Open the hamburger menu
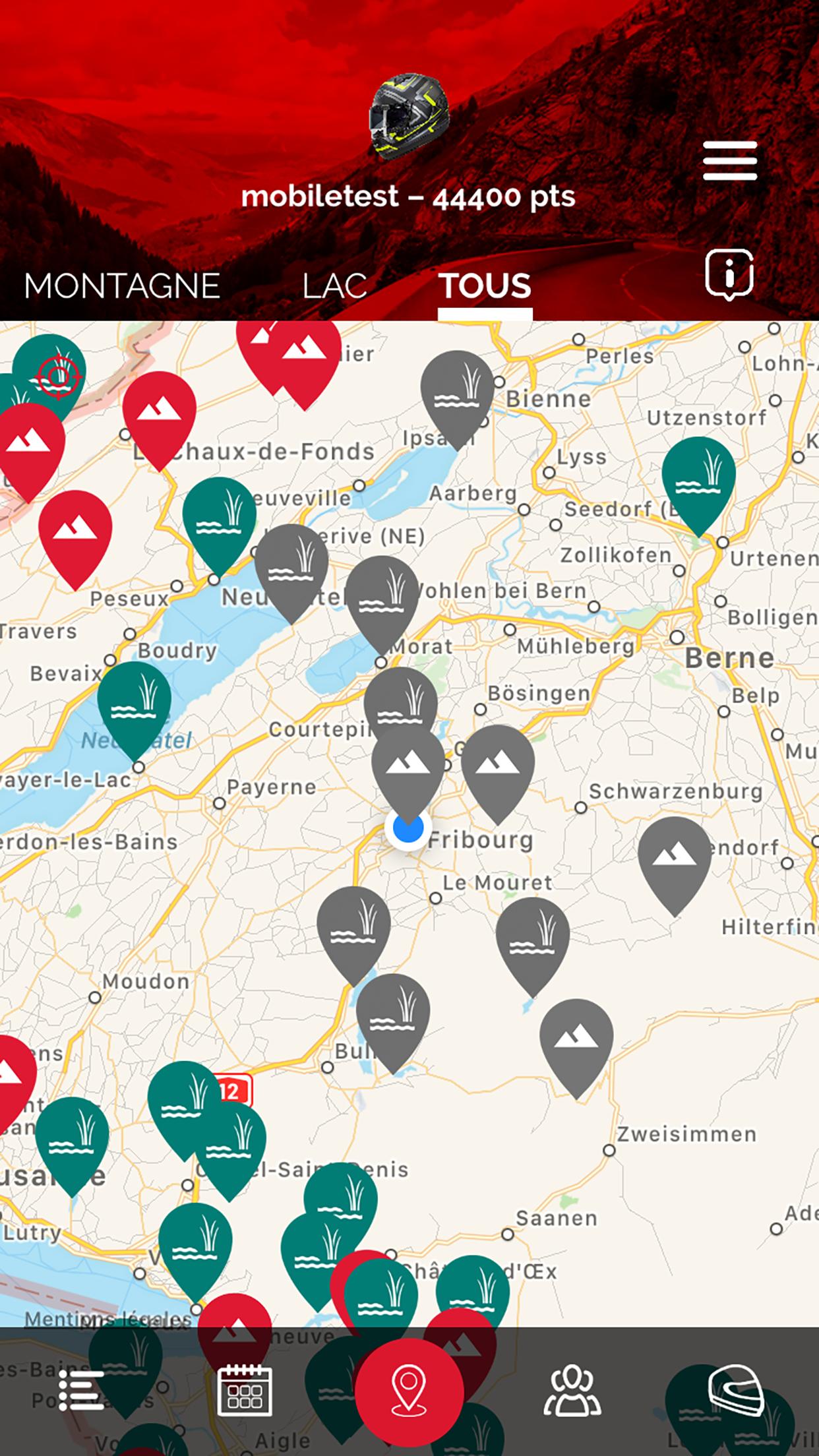819x1456 pixels. pyautogui.click(x=729, y=161)
